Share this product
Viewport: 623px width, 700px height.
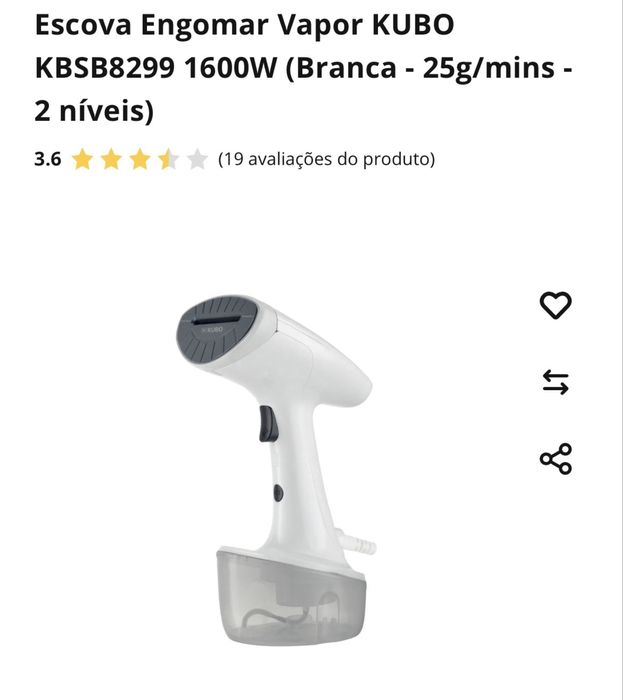click(x=555, y=459)
